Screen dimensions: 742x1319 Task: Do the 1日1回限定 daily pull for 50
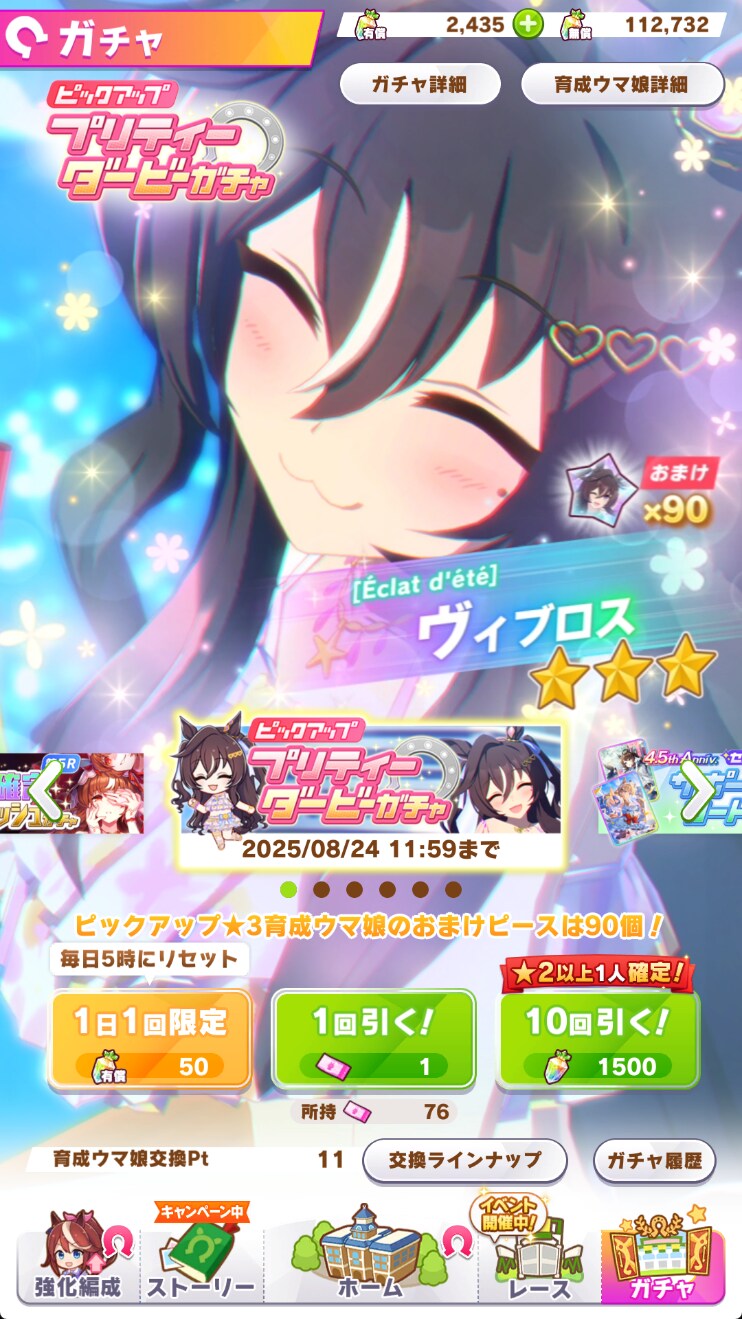(151, 1038)
